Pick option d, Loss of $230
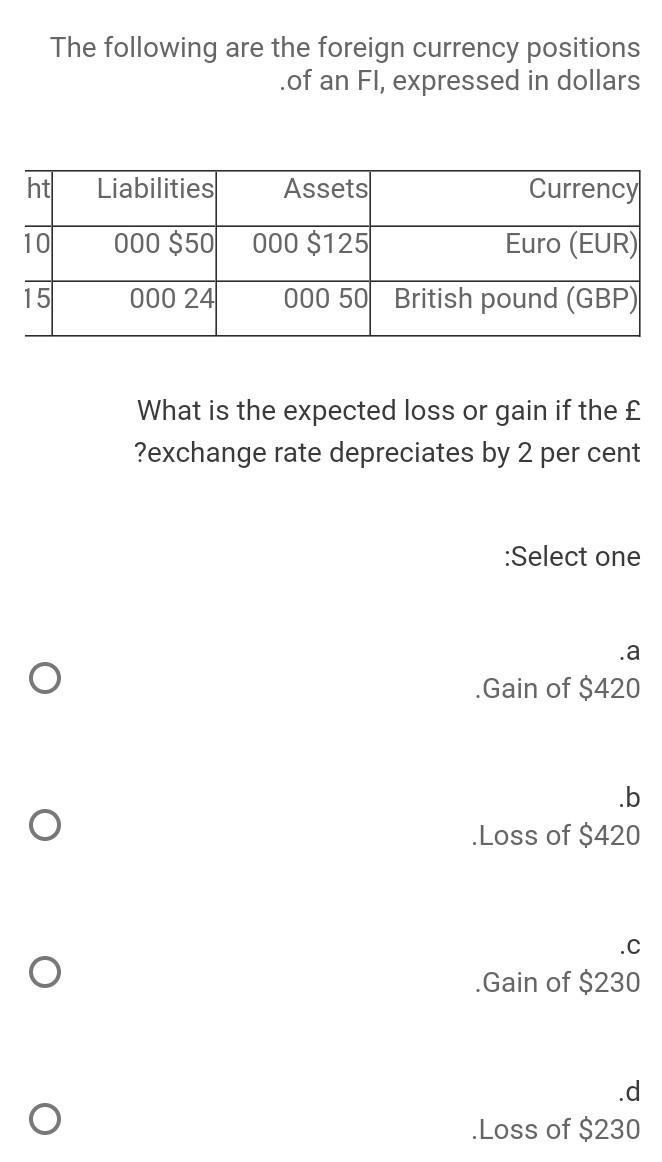The height and width of the screenshot is (1162, 662). point(45,1119)
